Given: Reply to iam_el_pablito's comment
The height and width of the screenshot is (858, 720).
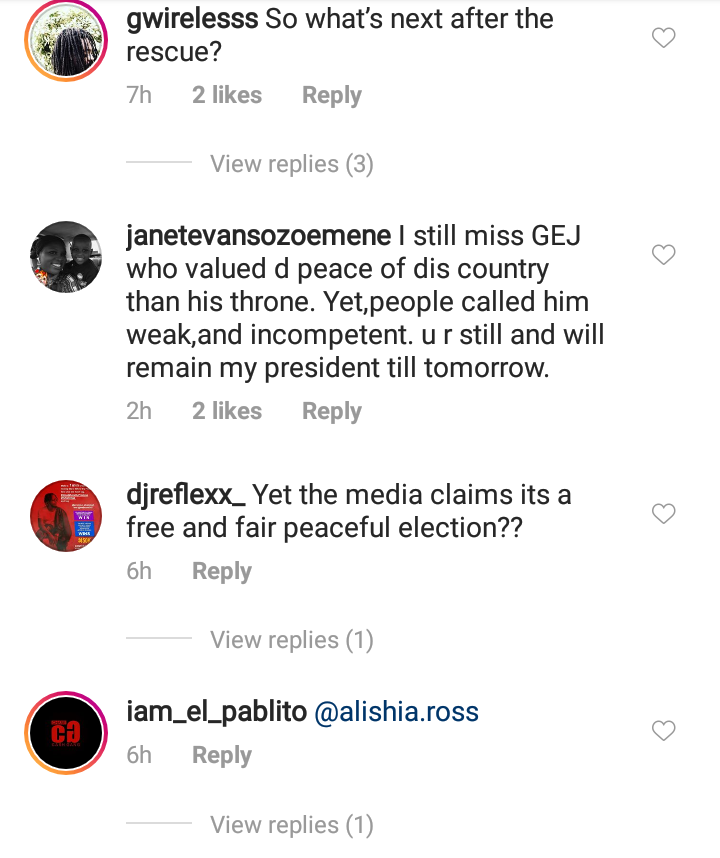Looking at the screenshot, I should 221,756.
